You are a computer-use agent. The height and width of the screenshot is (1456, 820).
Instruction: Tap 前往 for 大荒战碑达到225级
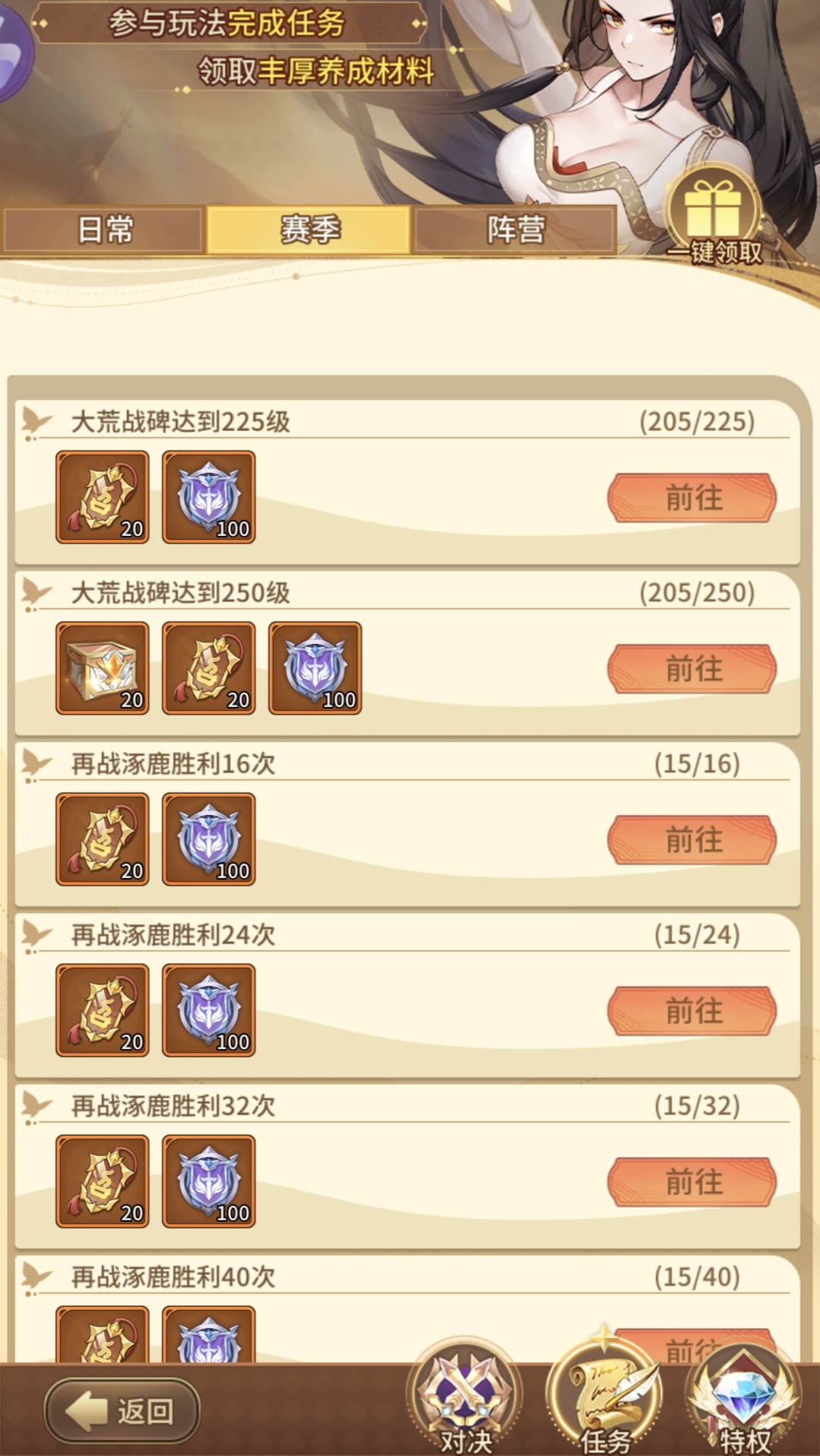coord(692,498)
